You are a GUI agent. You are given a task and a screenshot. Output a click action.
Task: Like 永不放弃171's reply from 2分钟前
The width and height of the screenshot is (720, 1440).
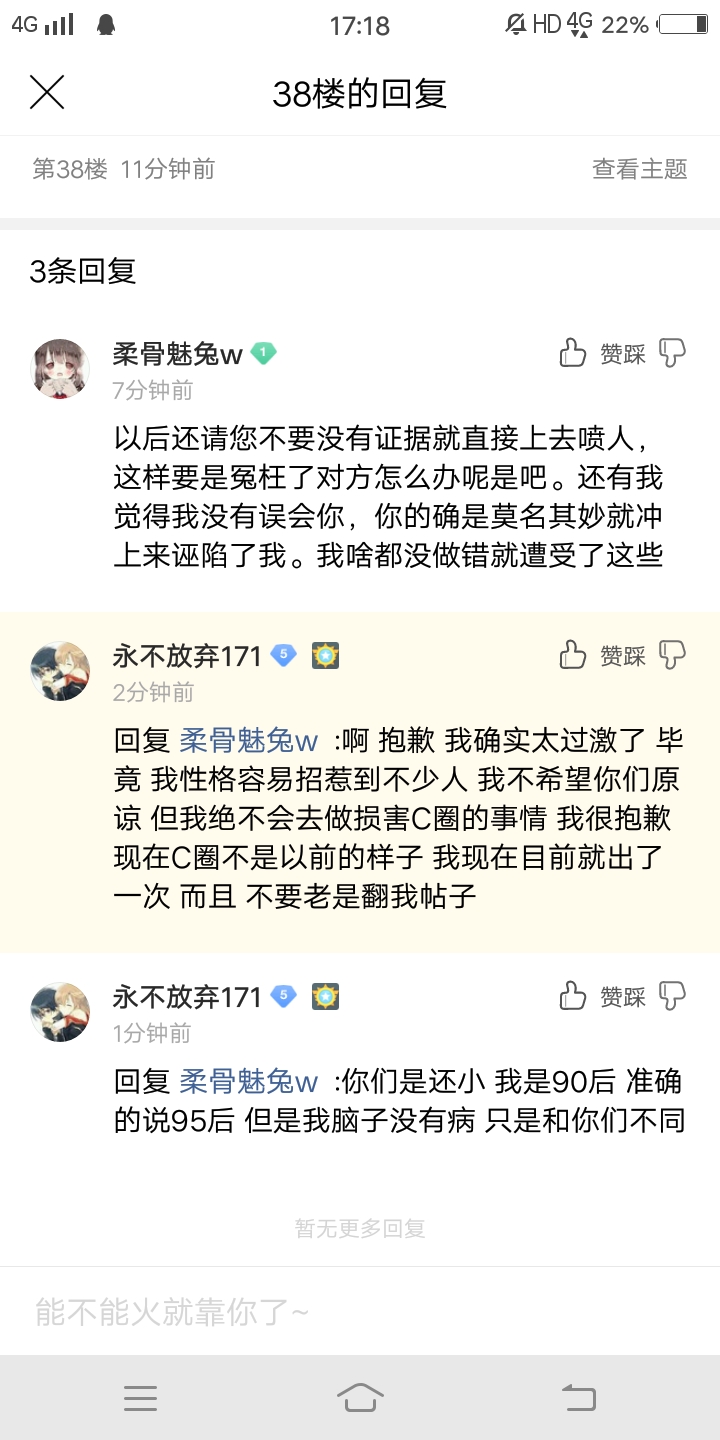tap(573, 655)
